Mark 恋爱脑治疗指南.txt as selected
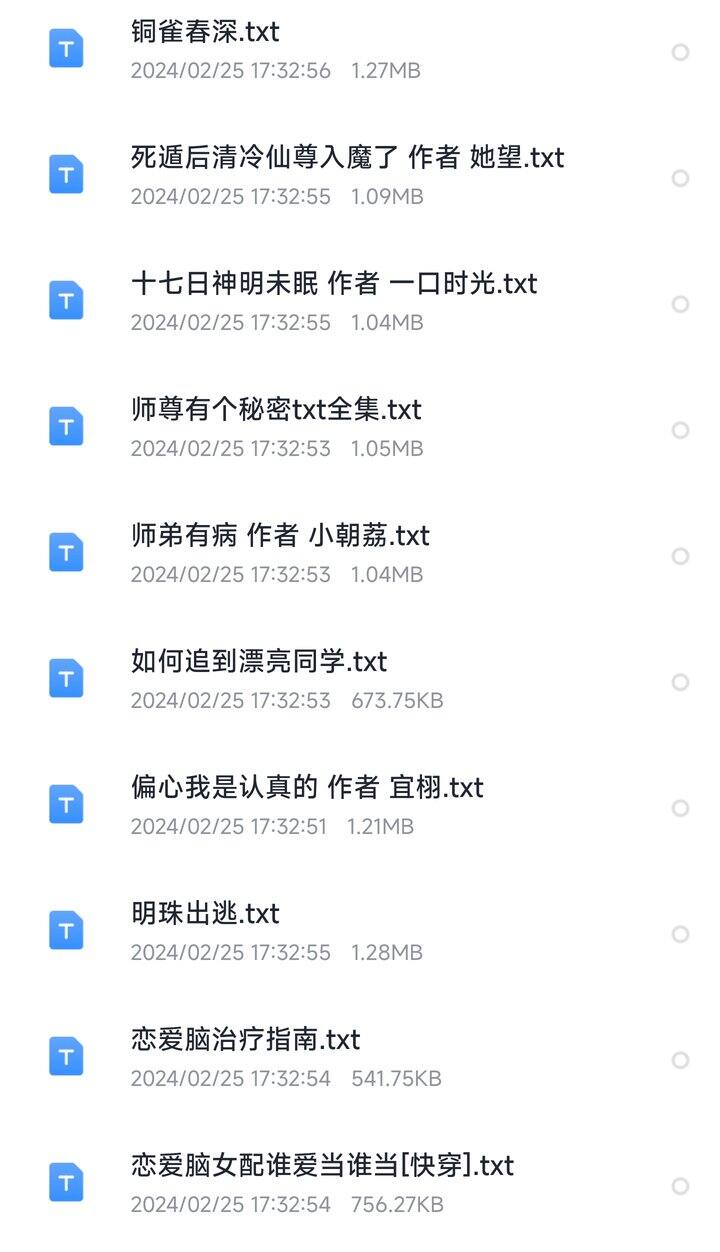This screenshot has height=1252, width=720. (x=680, y=1060)
